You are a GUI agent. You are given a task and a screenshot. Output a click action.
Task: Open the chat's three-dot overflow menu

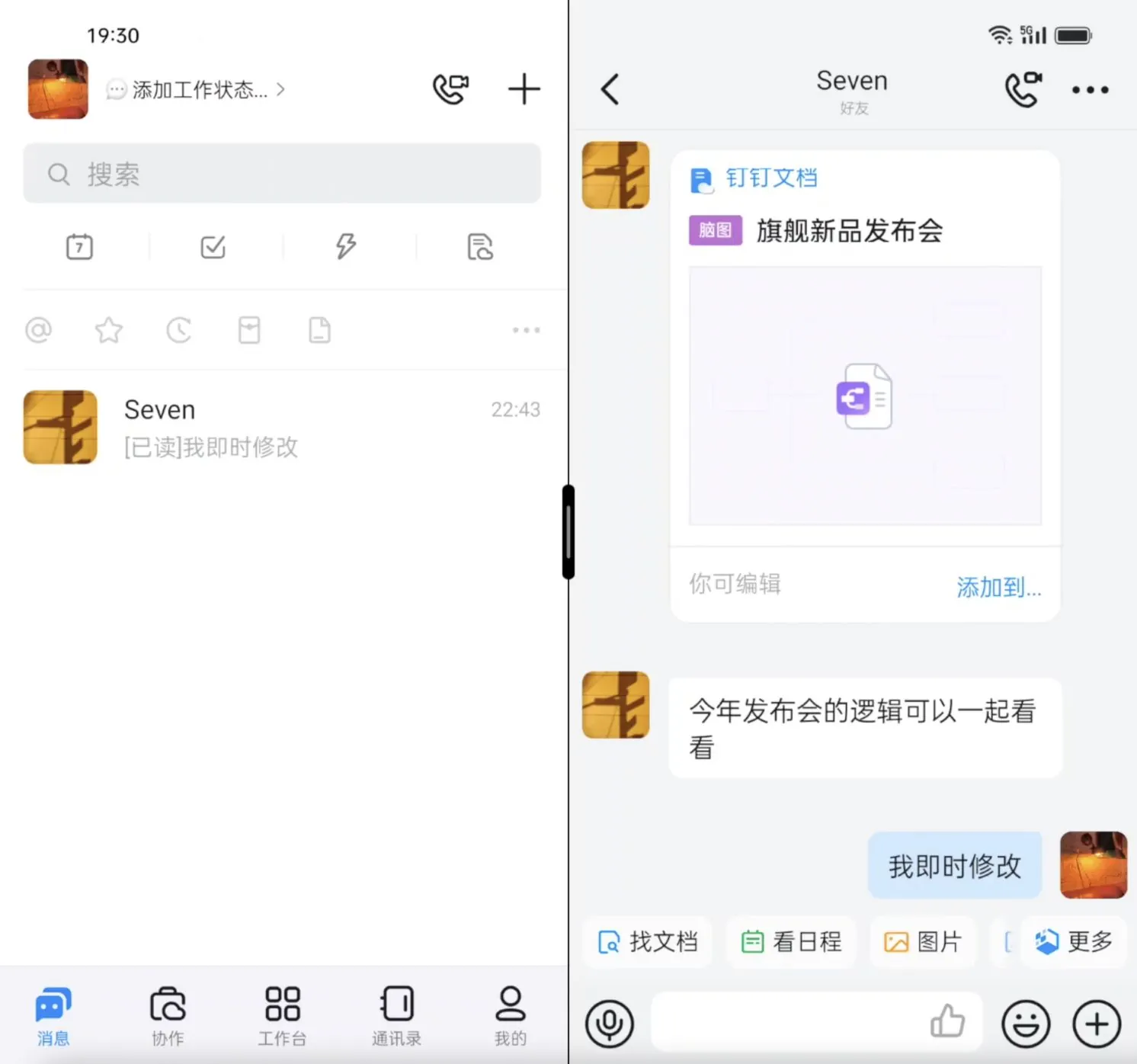point(1090,90)
